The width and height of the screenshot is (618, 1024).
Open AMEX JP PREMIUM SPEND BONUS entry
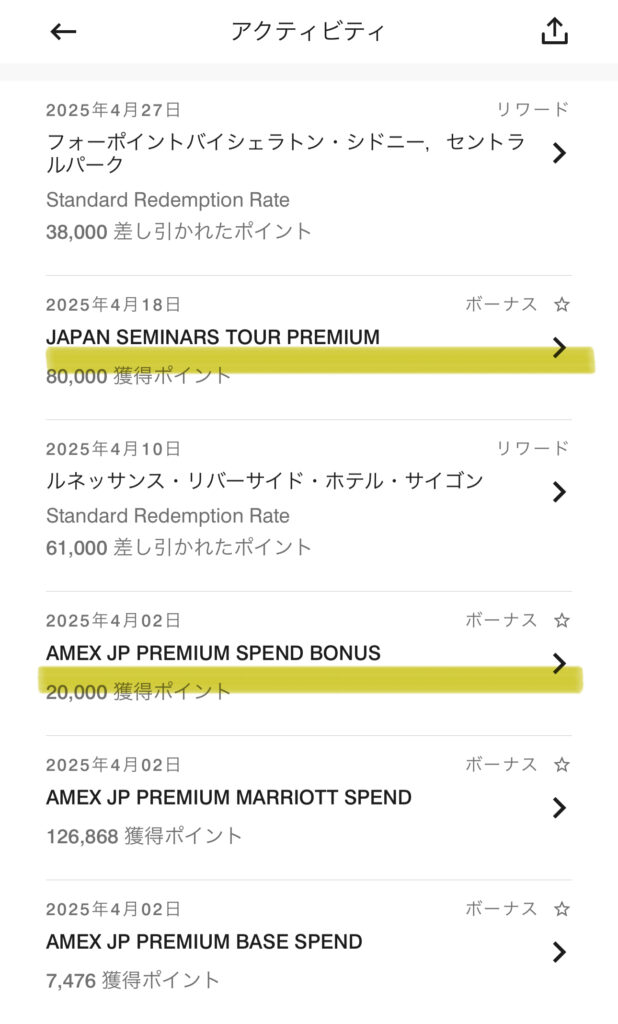309,664
